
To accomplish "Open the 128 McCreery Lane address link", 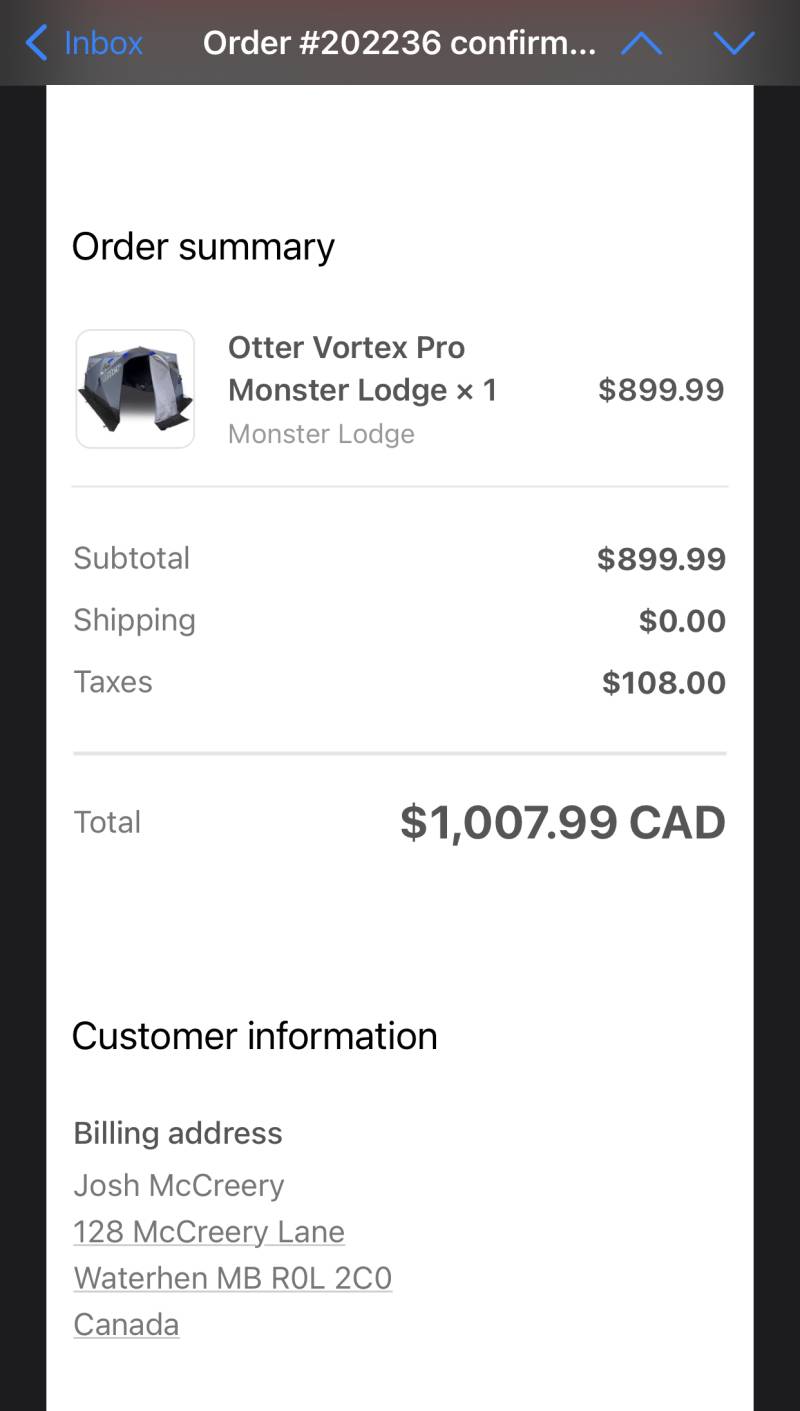I will [209, 1232].
